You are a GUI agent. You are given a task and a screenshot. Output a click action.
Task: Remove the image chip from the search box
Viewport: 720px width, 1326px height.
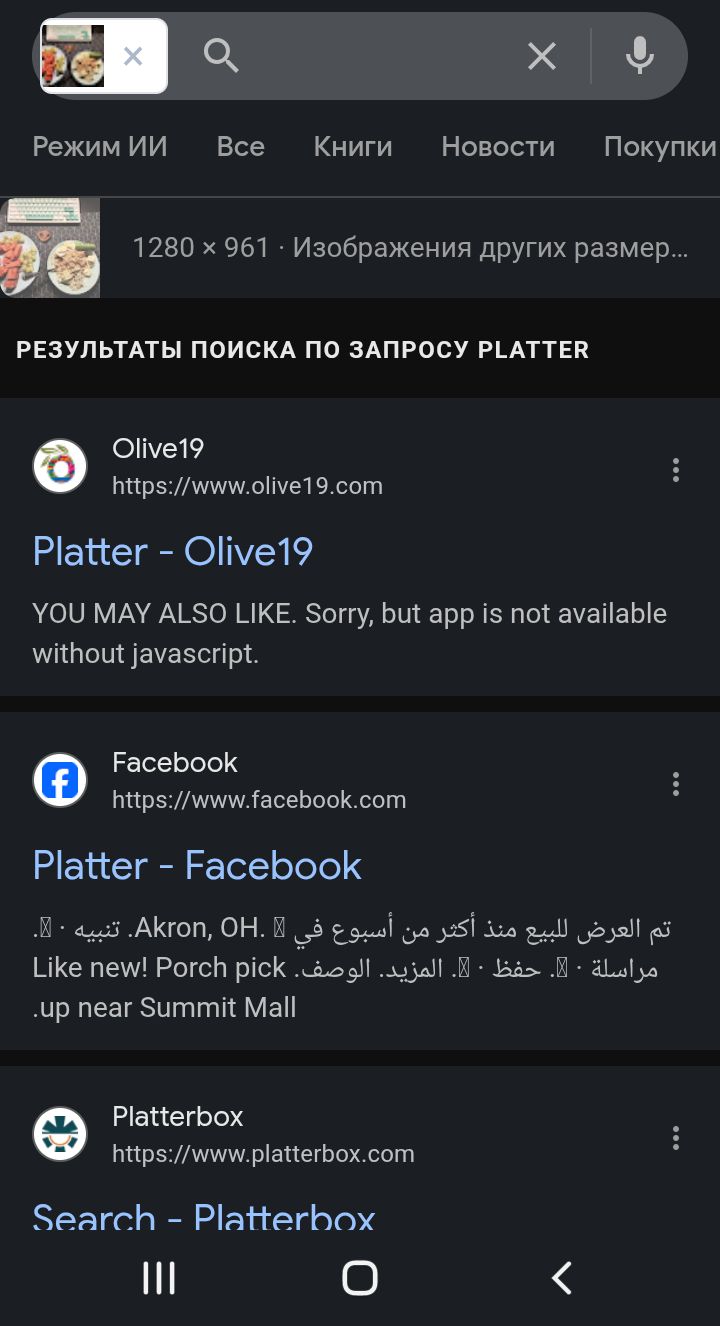pyautogui.click(x=133, y=56)
